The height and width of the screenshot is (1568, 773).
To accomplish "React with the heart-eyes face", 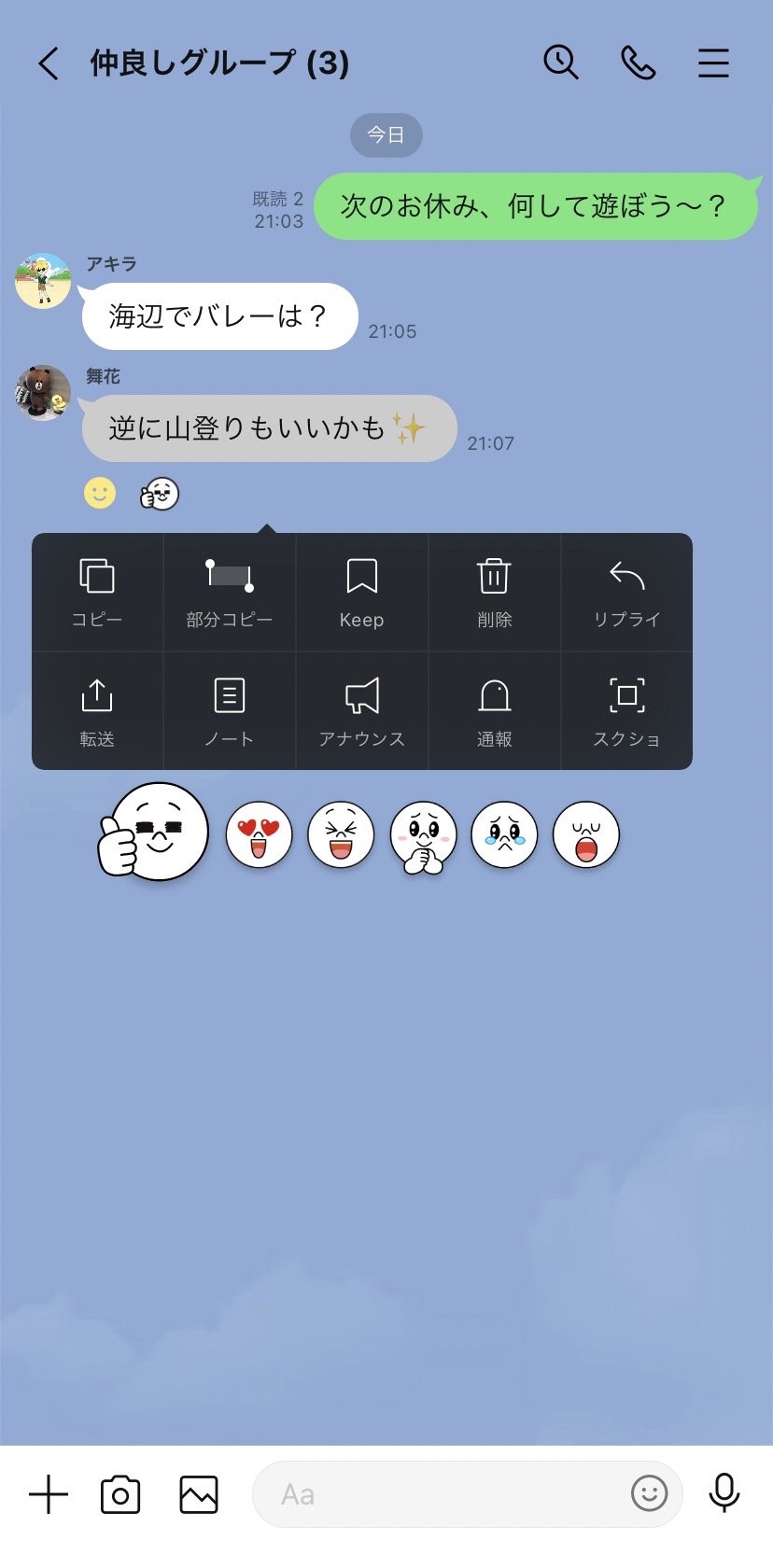I will pyautogui.click(x=259, y=834).
